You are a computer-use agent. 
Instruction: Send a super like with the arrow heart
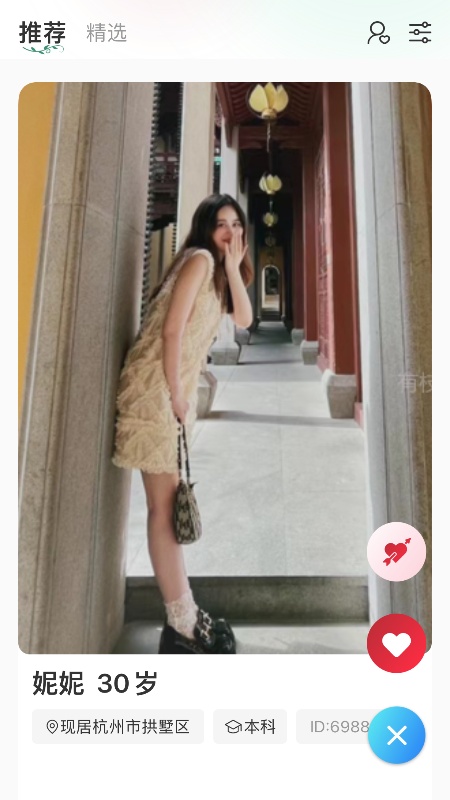click(396, 551)
